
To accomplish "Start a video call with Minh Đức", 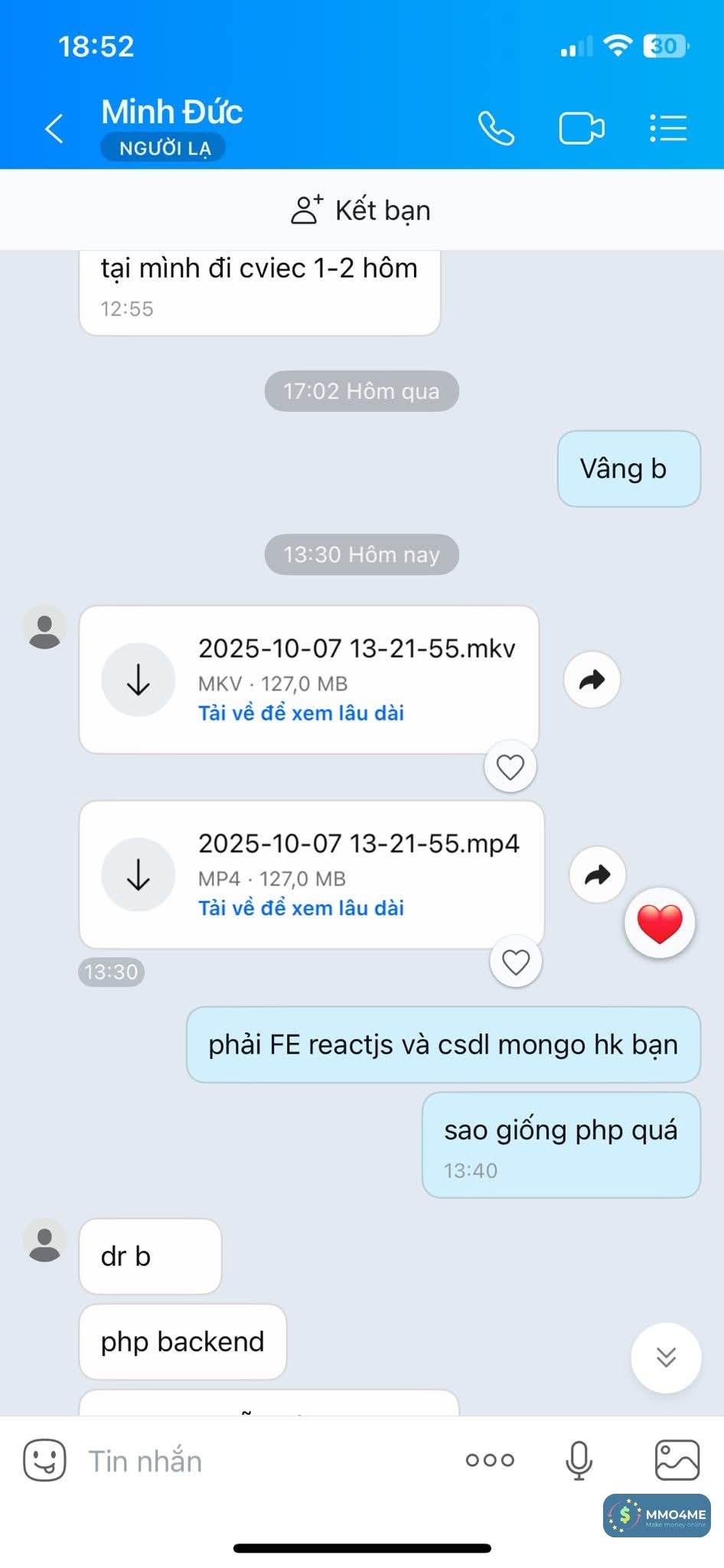I will pyautogui.click(x=582, y=128).
